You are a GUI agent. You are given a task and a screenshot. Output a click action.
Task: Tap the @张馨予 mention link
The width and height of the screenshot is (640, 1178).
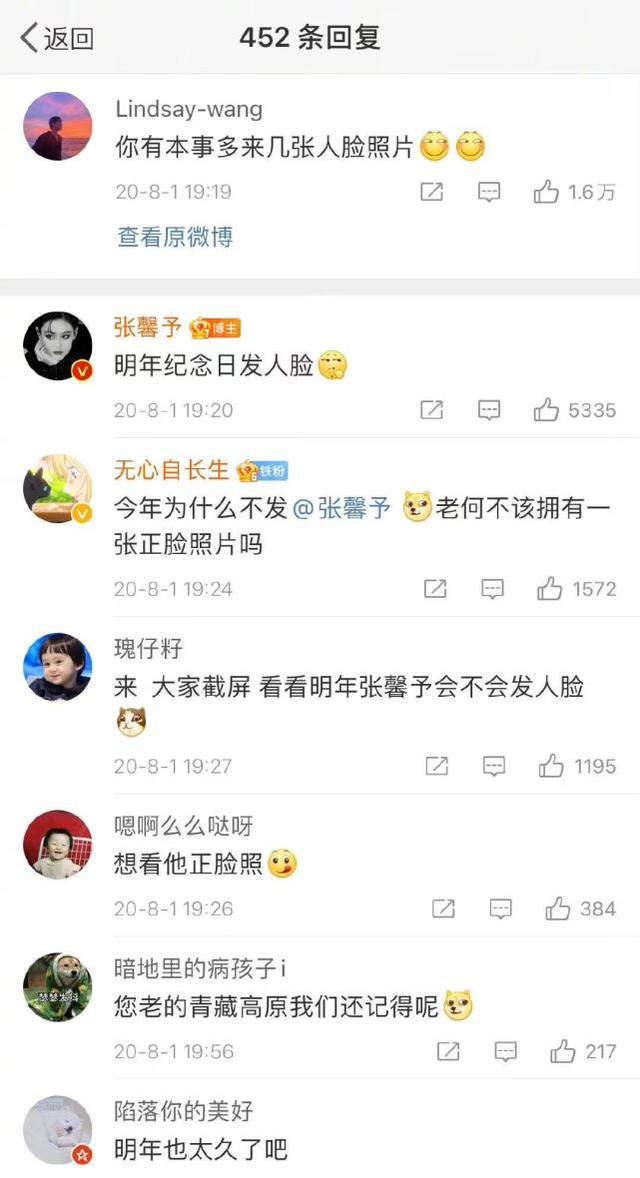[x=342, y=508]
